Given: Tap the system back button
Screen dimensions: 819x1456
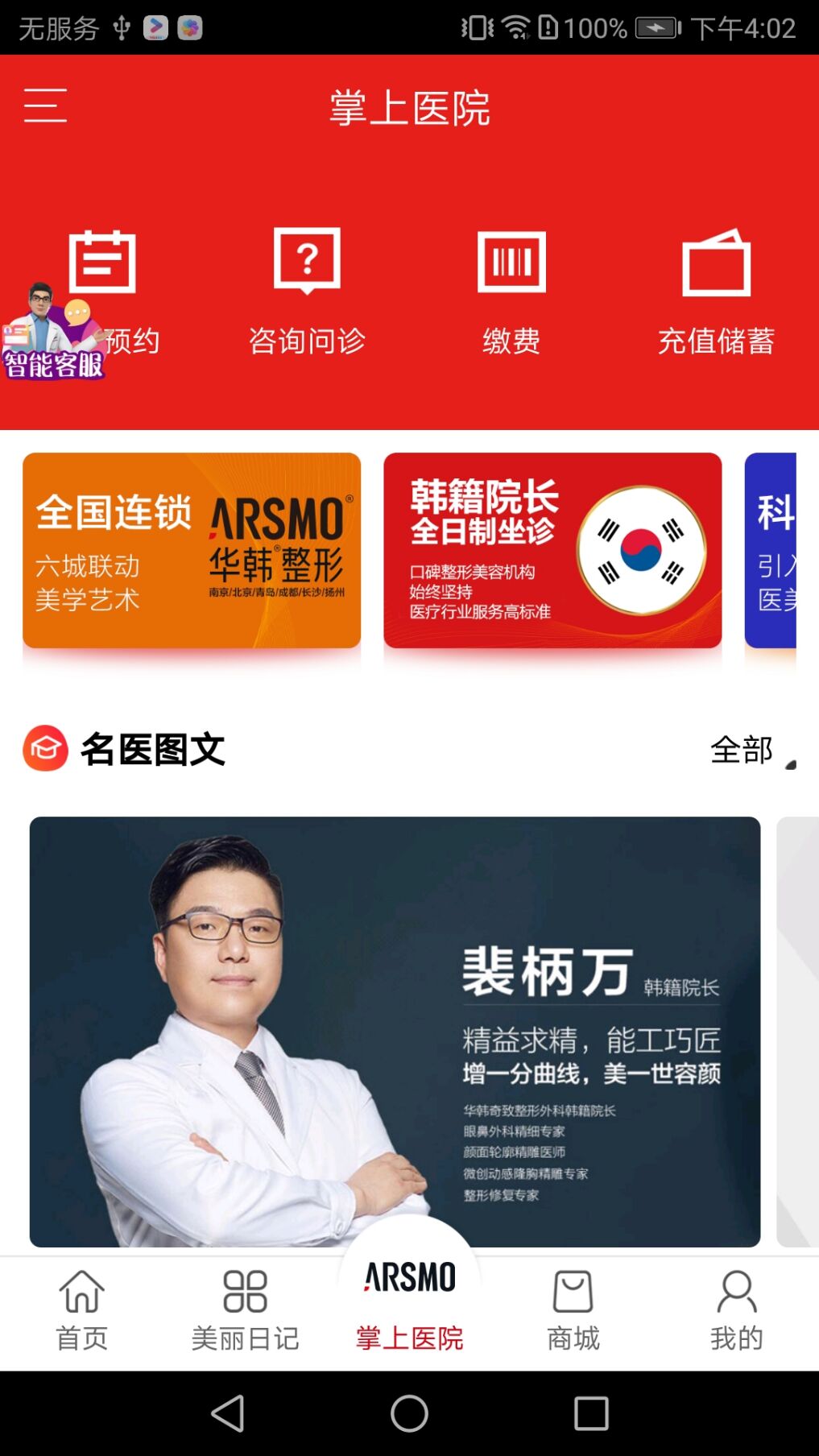Looking at the screenshot, I should tap(228, 1413).
